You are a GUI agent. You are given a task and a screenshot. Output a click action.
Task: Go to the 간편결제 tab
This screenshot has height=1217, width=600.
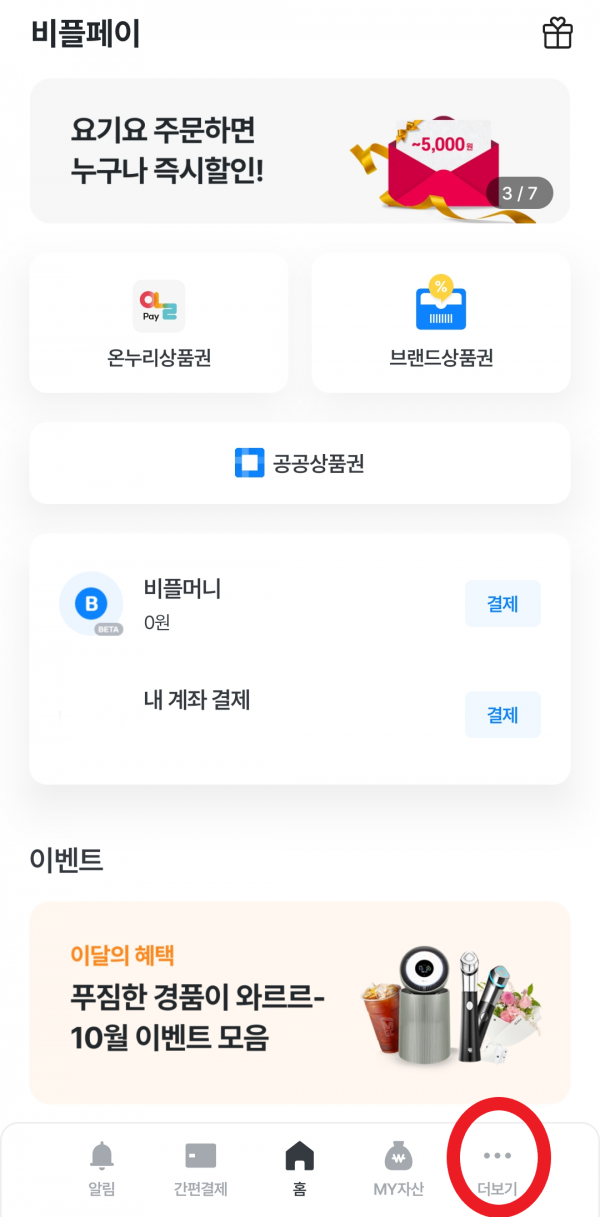pos(200,1168)
